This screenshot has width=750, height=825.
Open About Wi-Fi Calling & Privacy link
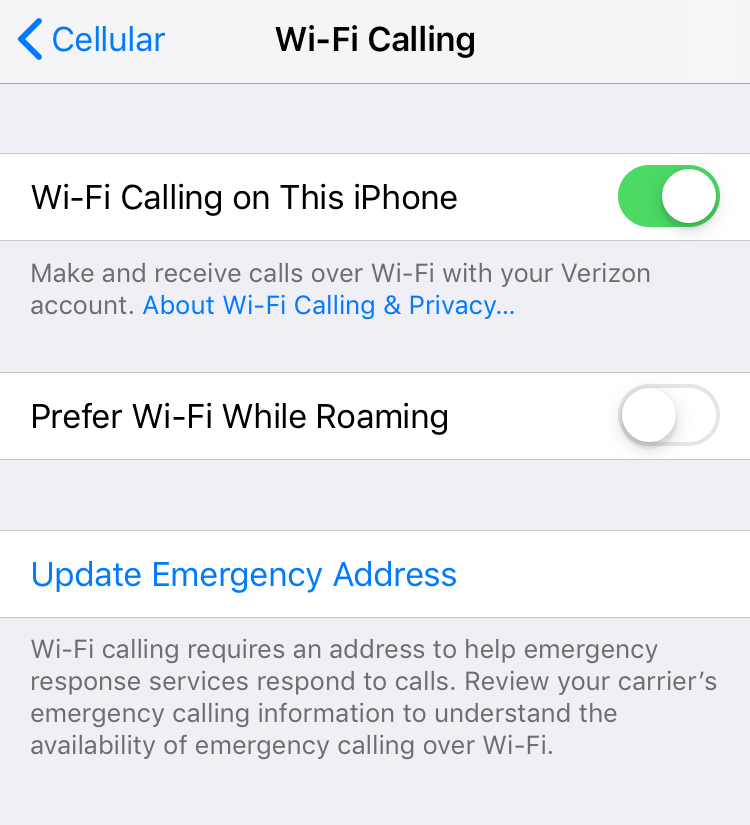[x=328, y=305]
